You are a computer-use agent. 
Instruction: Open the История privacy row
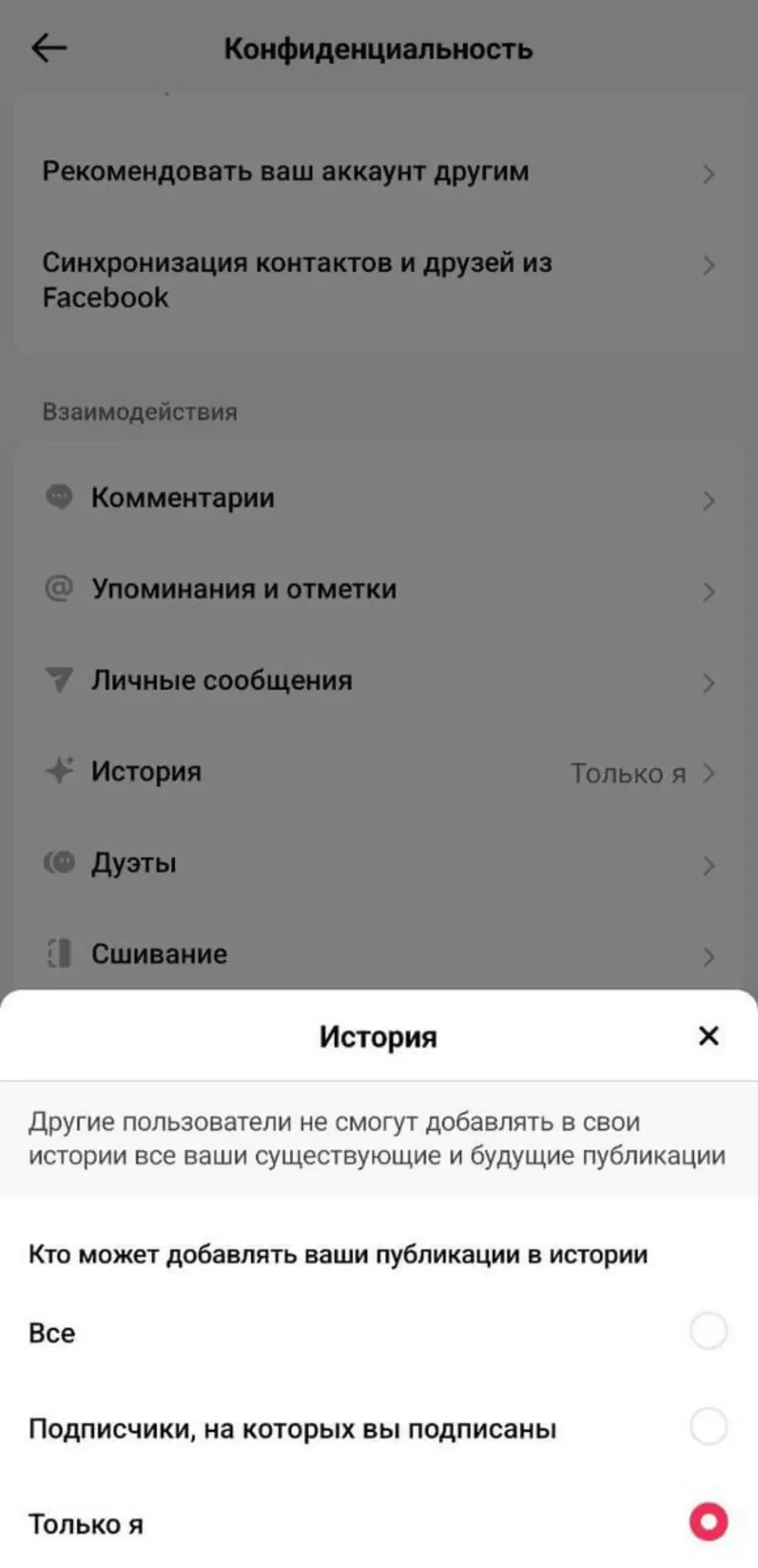378,772
